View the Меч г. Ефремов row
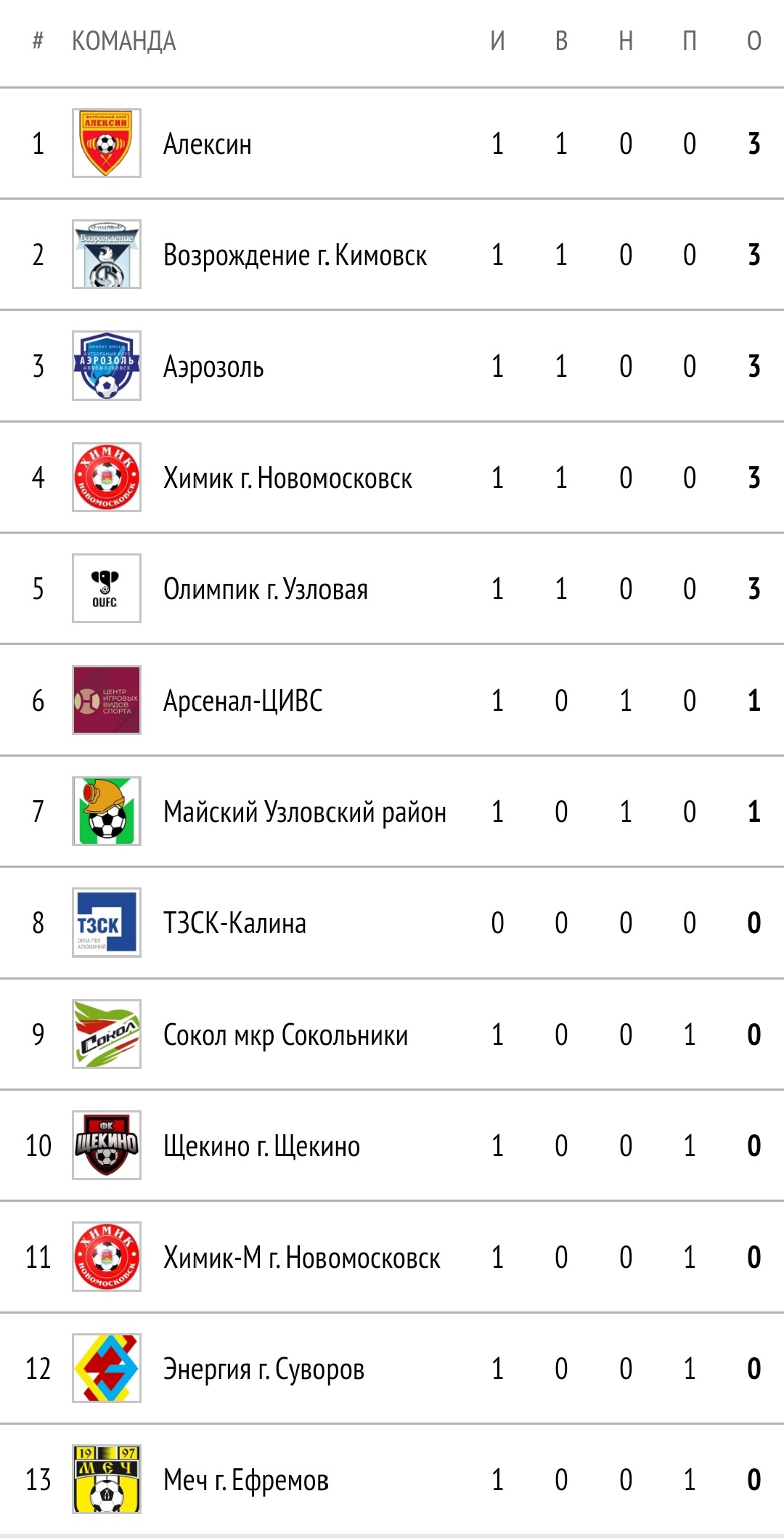784x1538 pixels. (x=246, y=1480)
